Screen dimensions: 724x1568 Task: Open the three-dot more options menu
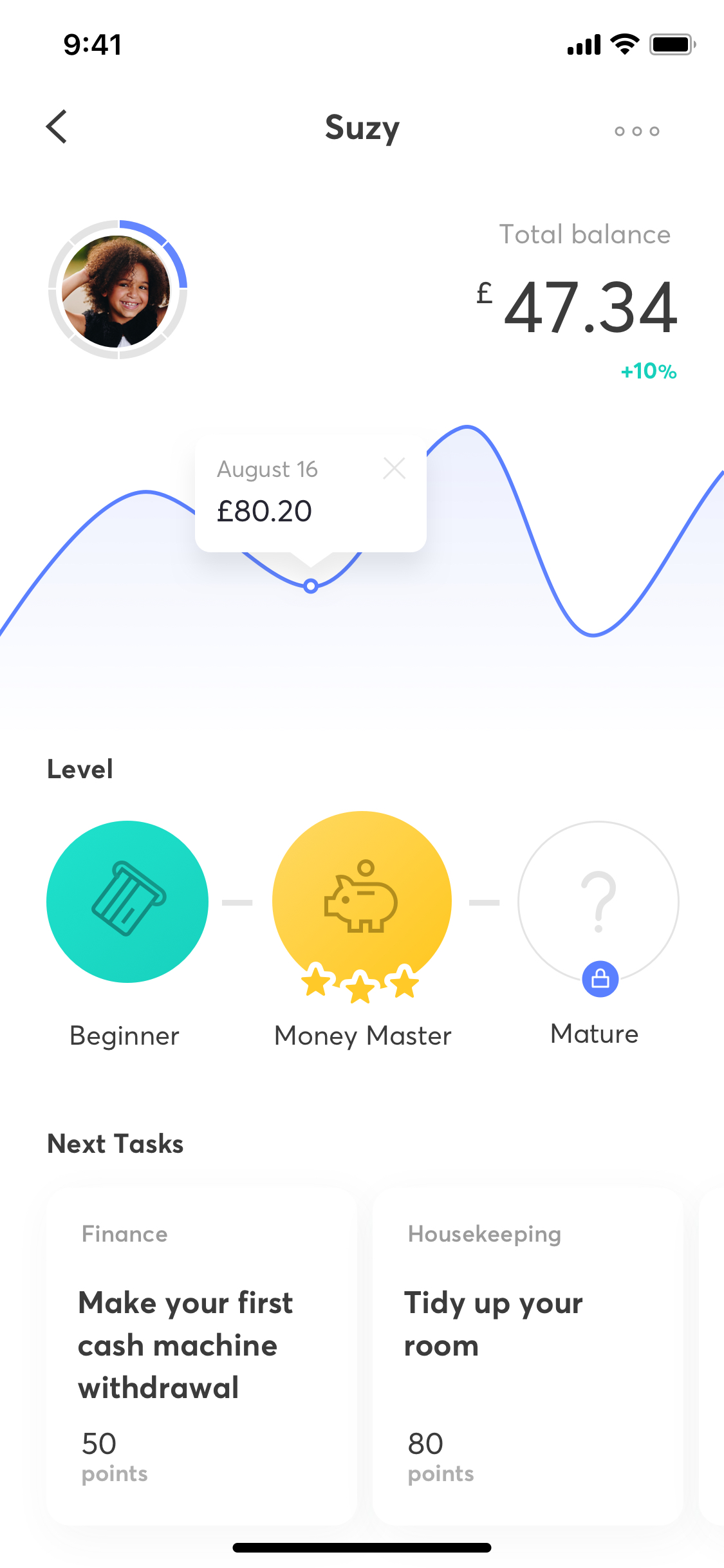coord(636,131)
